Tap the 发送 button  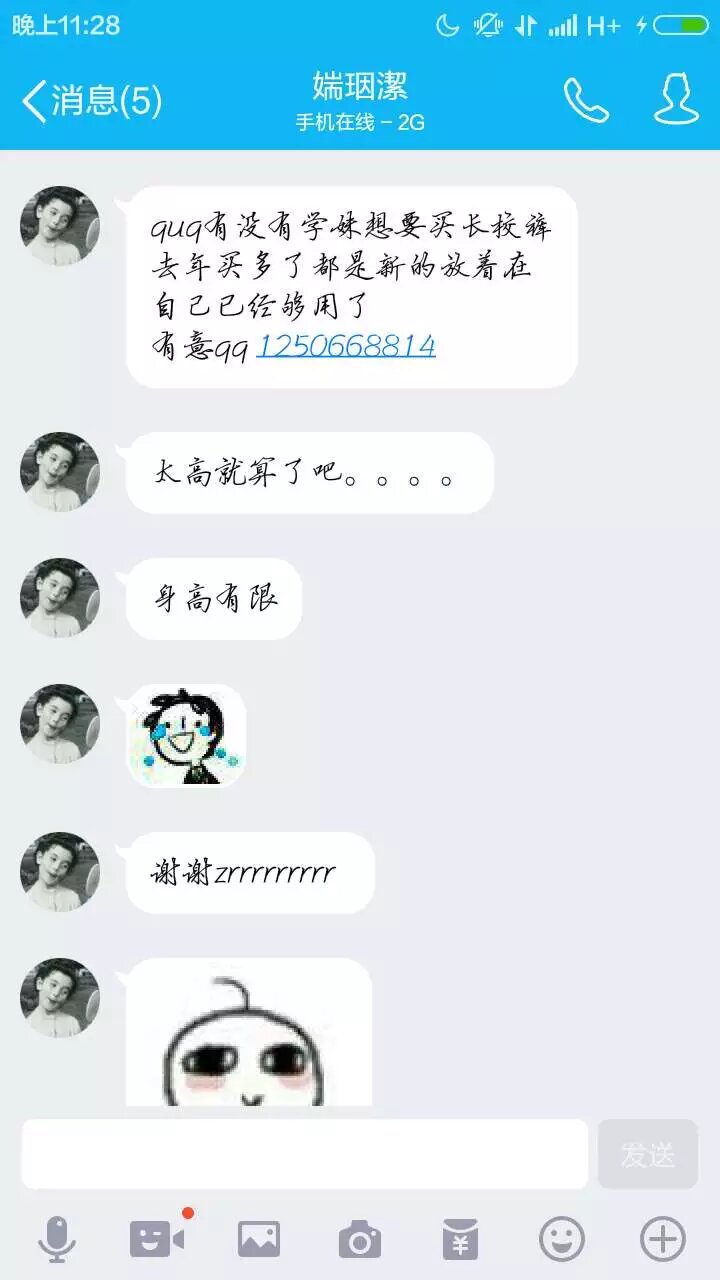[x=647, y=1154]
